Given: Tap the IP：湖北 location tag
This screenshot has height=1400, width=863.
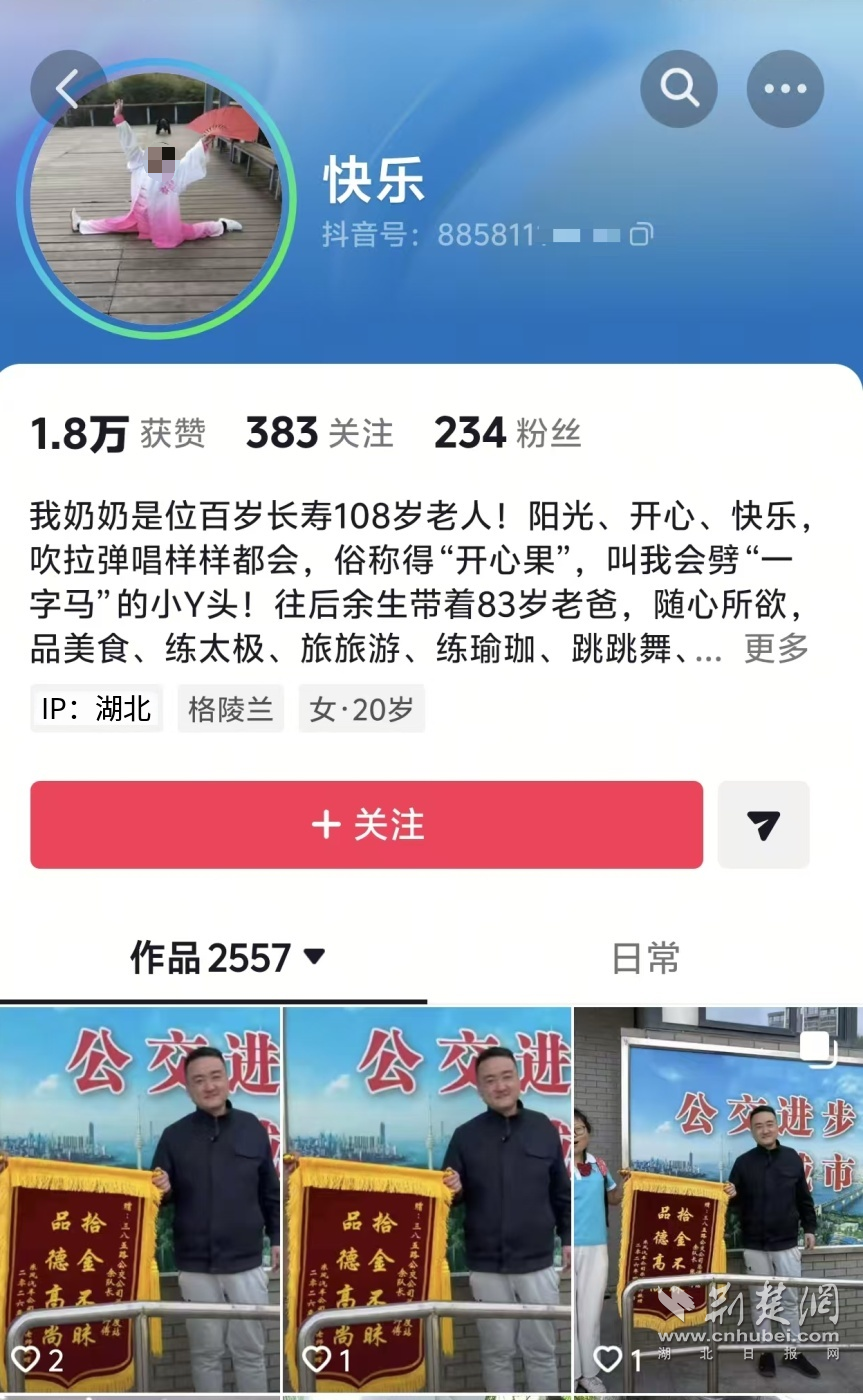Looking at the screenshot, I should pyautogui.click(x=95, y=708).
